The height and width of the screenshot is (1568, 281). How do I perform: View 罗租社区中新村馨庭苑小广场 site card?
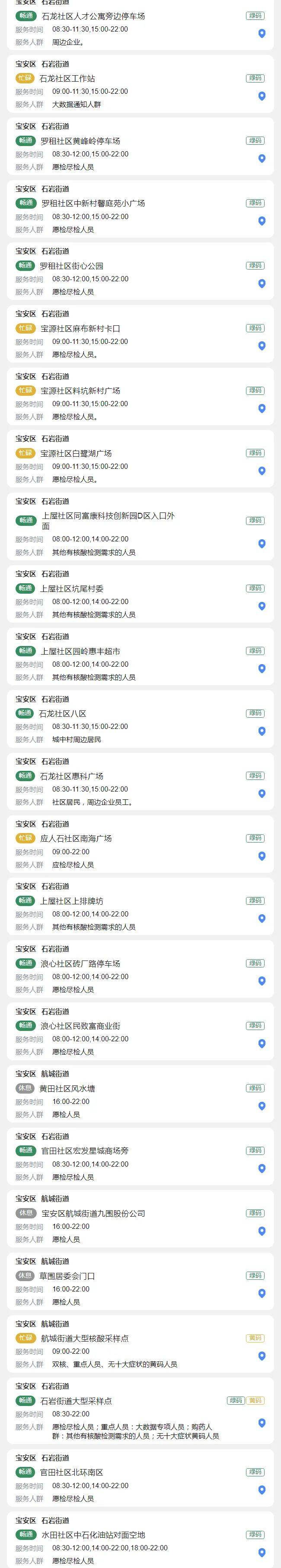tap(93, 204)
